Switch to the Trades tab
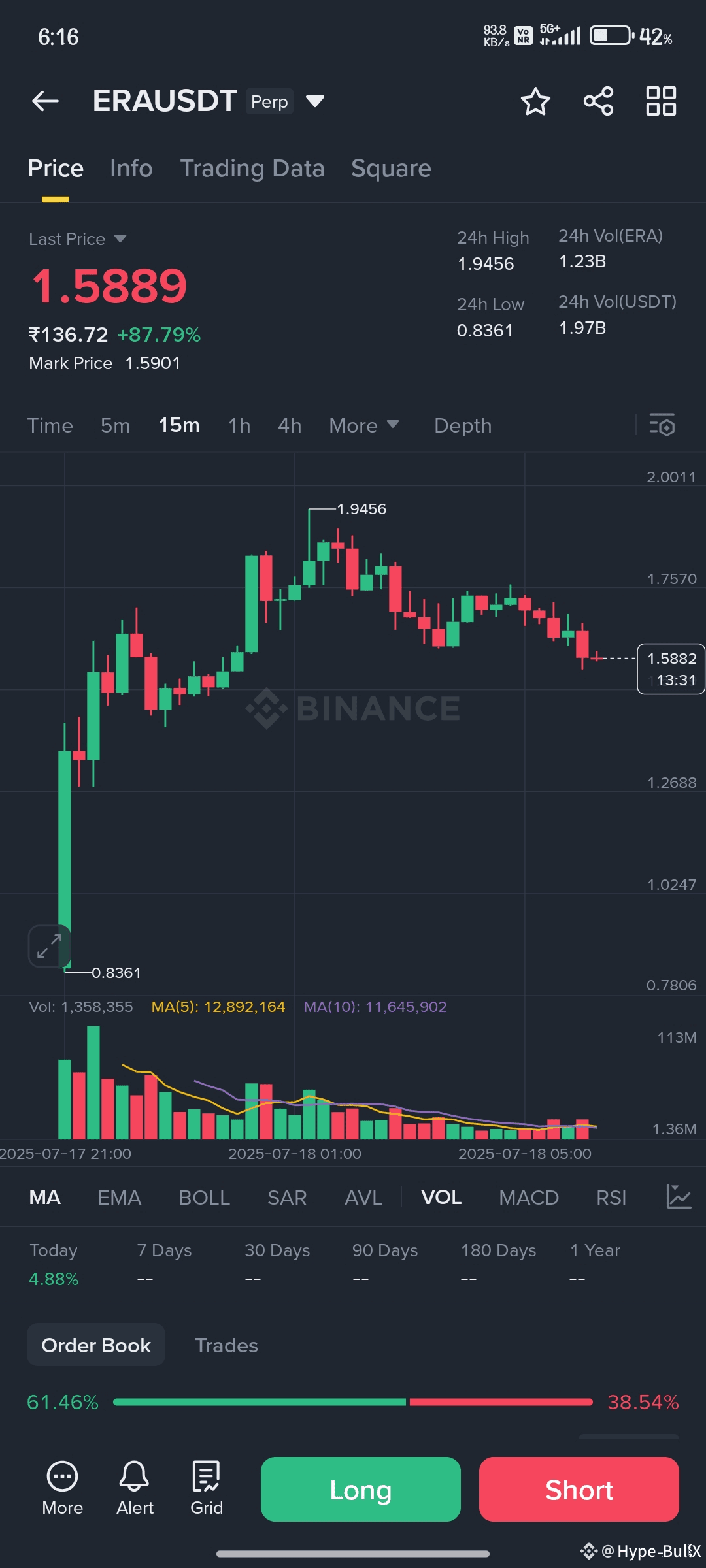This screenshot has height=1568, width=706. pos(226,1345)
